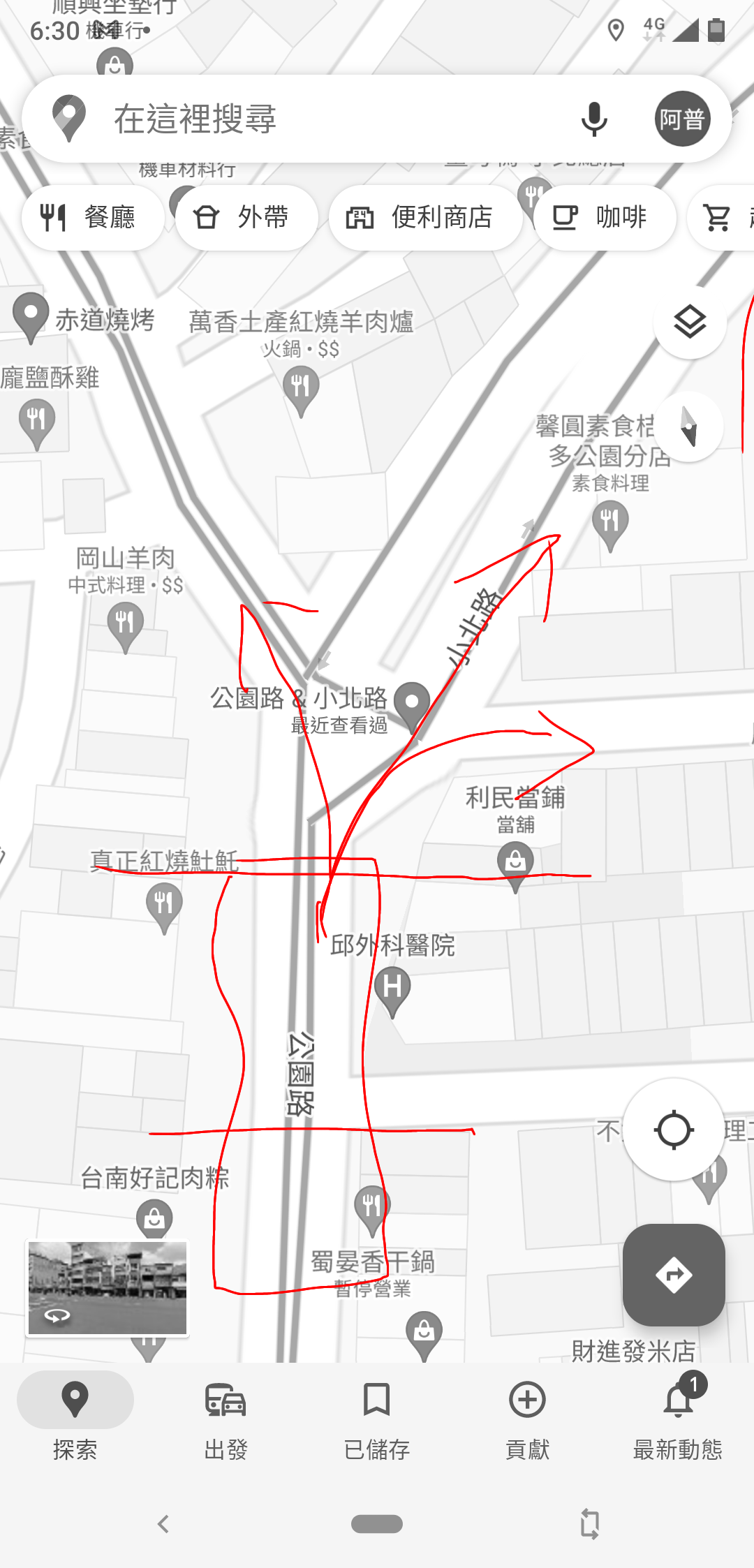Screen dimensions: 754x1568
Task: Open the map layers button
Action: coord(690,322)
